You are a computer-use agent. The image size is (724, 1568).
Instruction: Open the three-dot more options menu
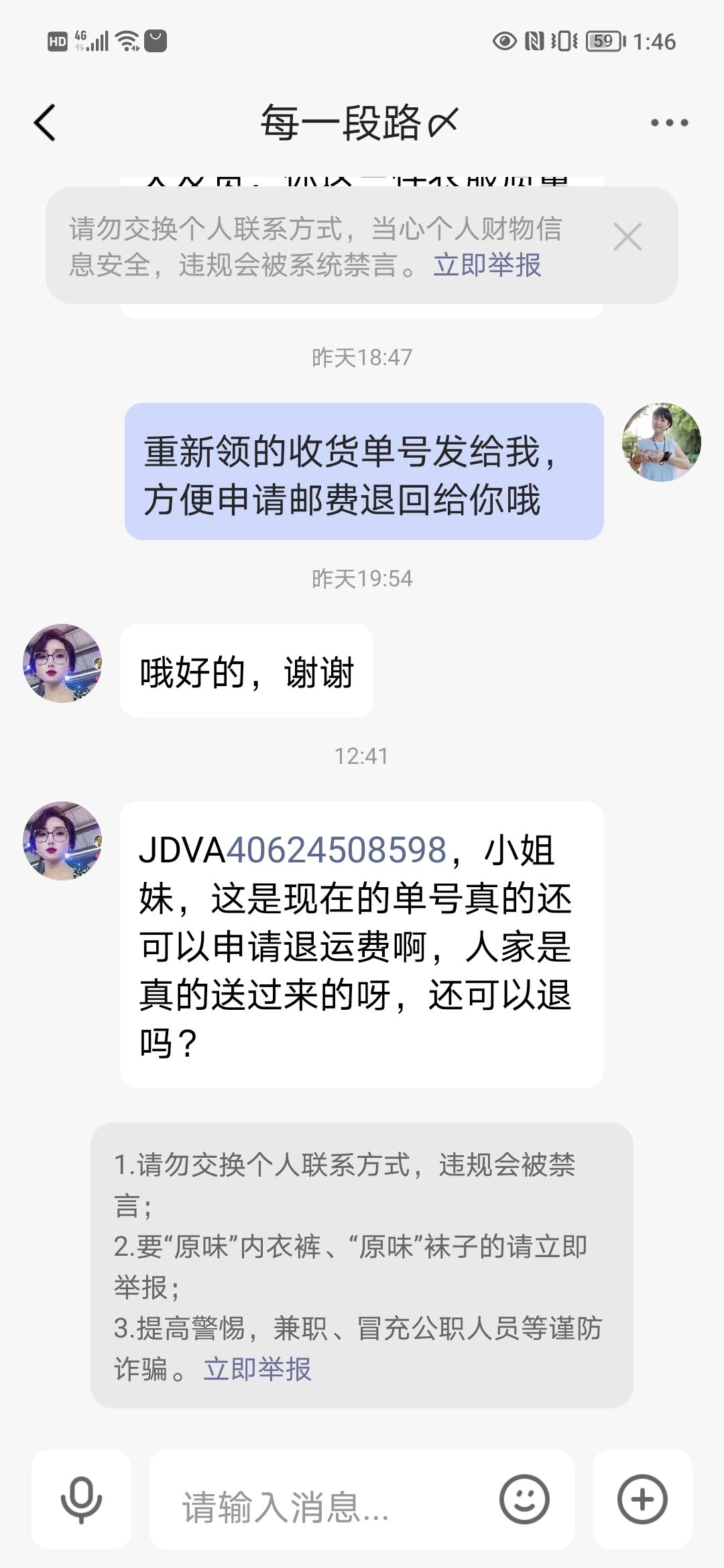pos(669,123)
